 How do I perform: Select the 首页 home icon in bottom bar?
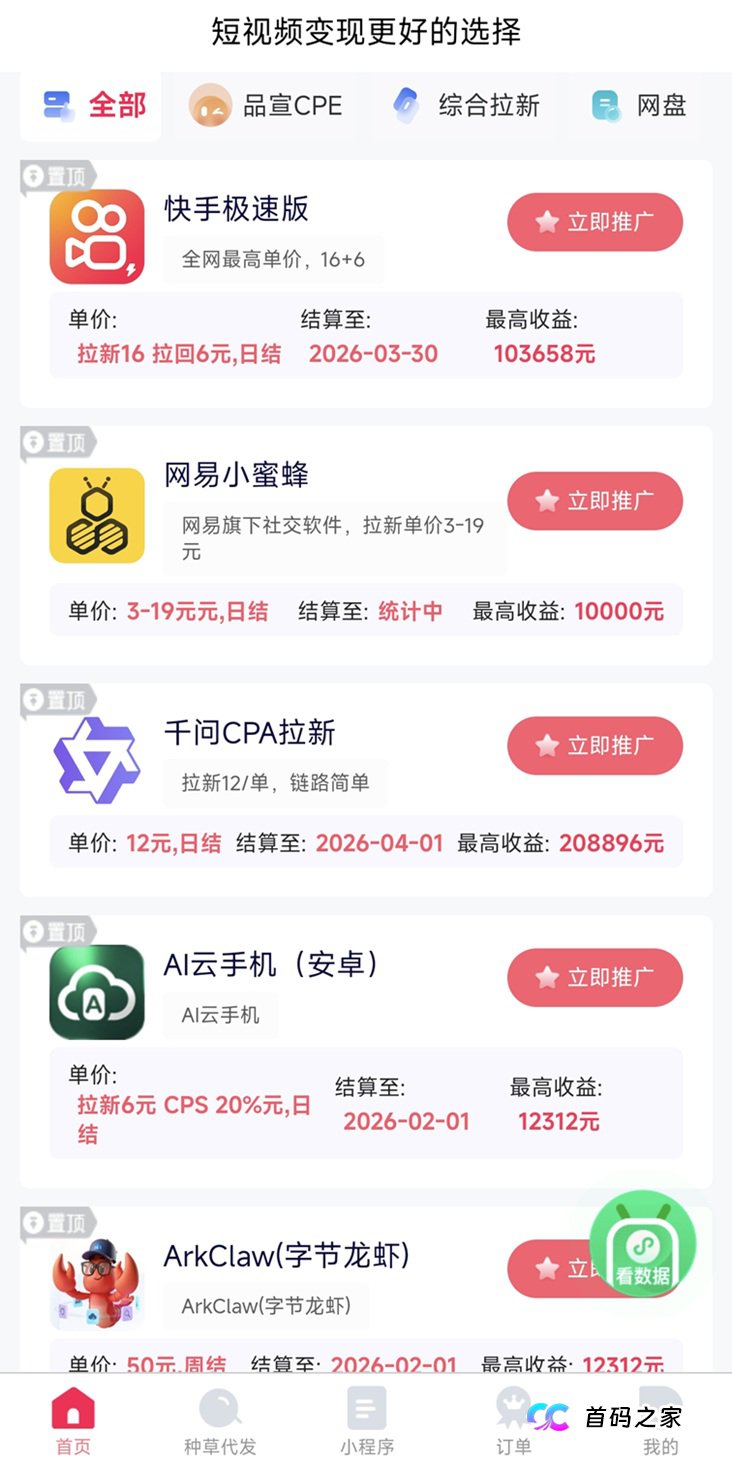pos(71,1410)
